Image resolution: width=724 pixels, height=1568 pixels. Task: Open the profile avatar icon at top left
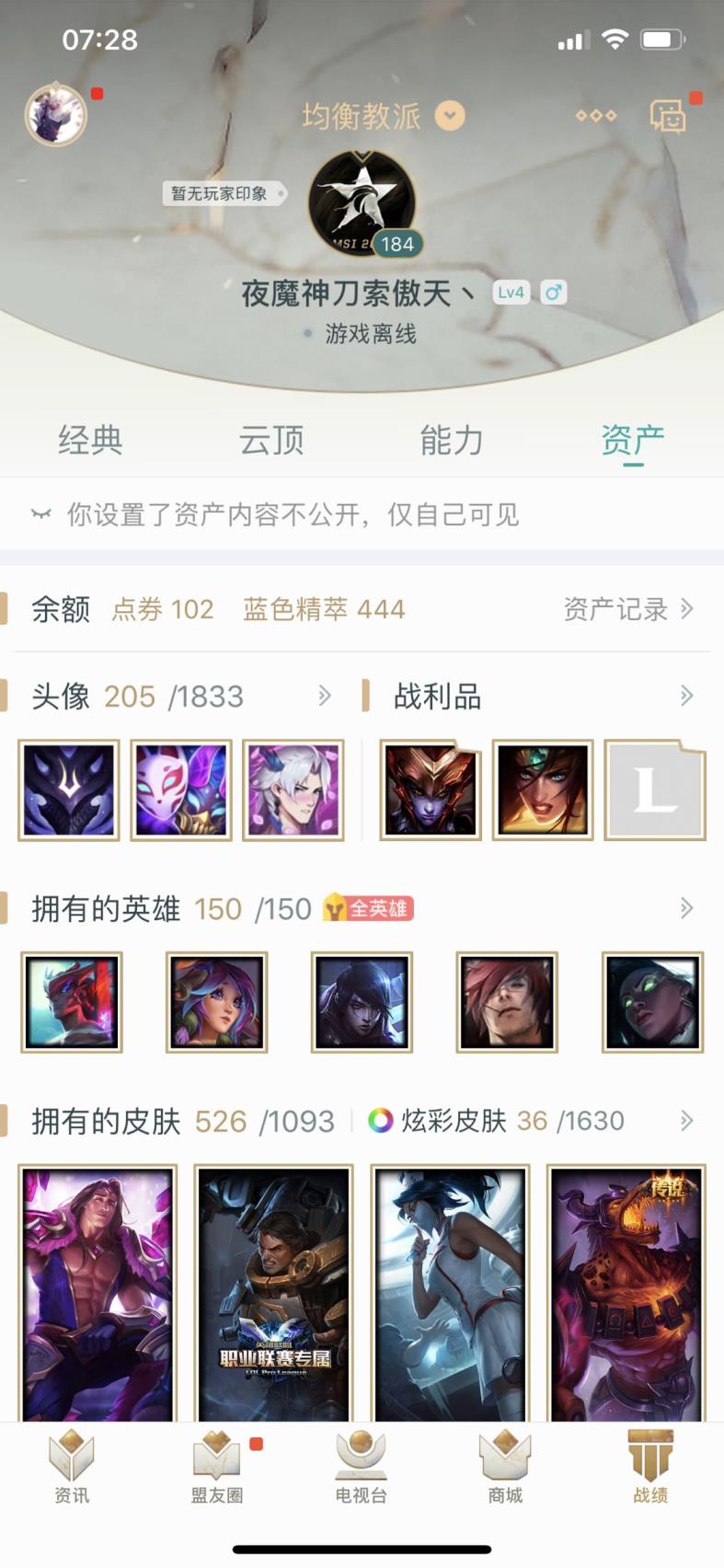[55, 115]
